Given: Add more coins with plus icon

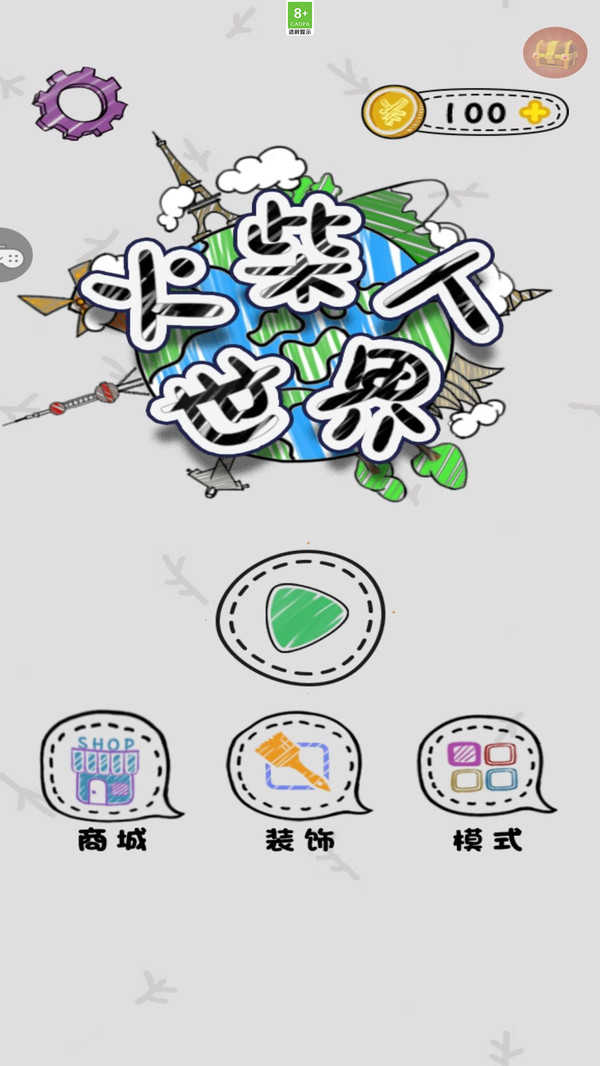Looking at the screenshot, I should coord(535,112).
